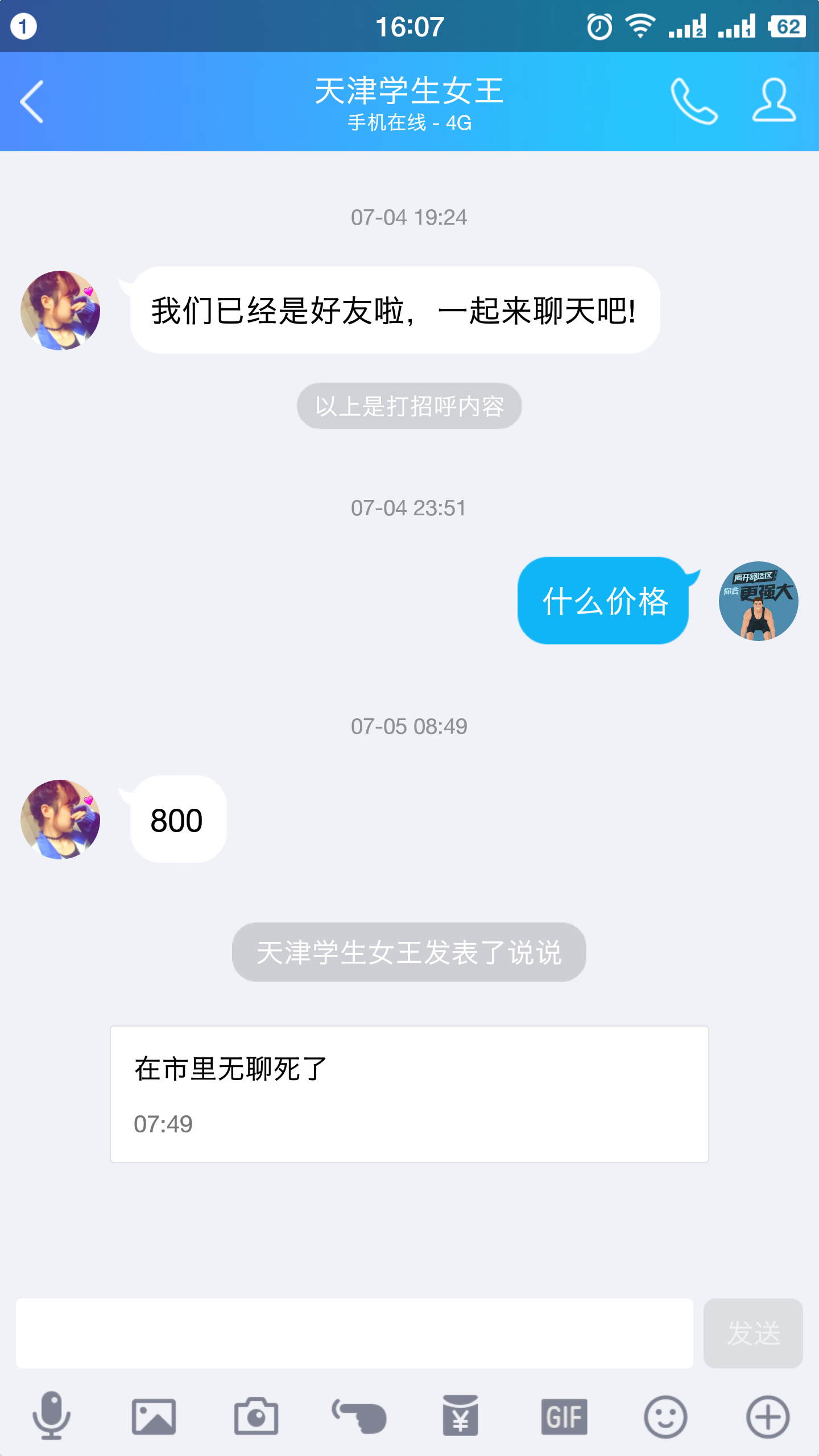Tap the 发送 send button

(752, 1333)
